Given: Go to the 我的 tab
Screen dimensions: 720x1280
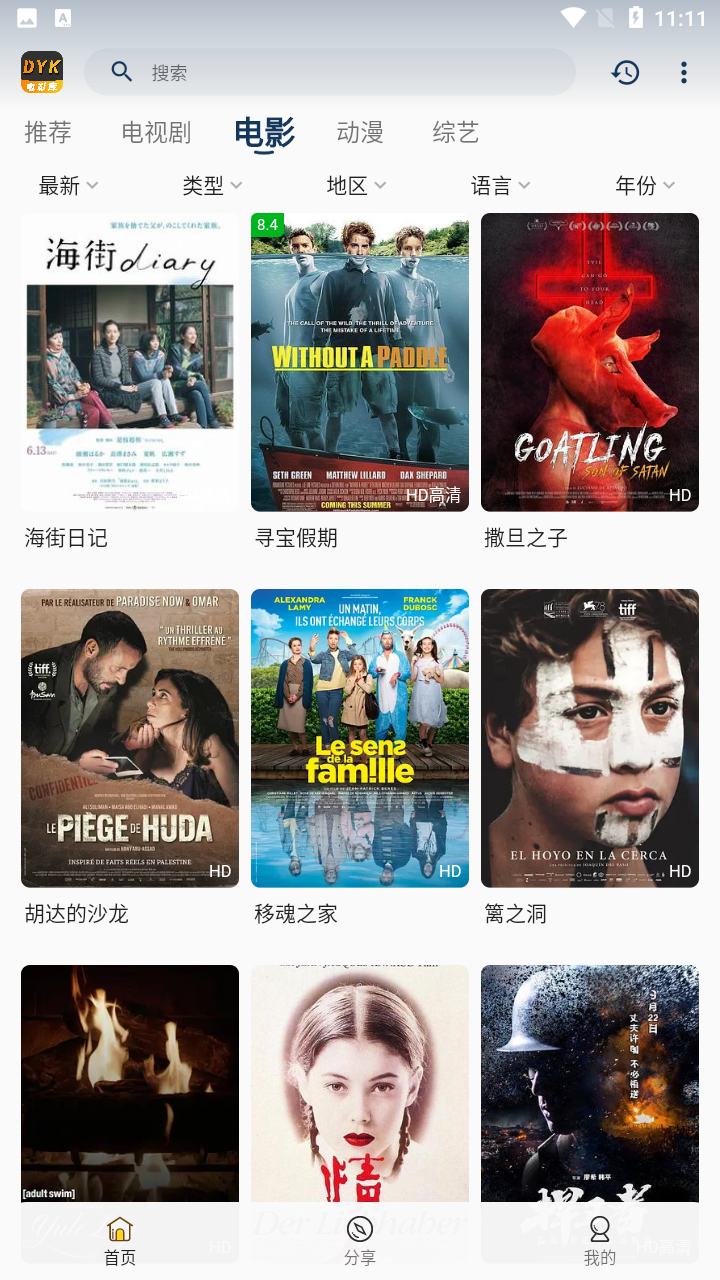Looking at the screenshot, I should pyautogui.click(x=600, y=1241).
